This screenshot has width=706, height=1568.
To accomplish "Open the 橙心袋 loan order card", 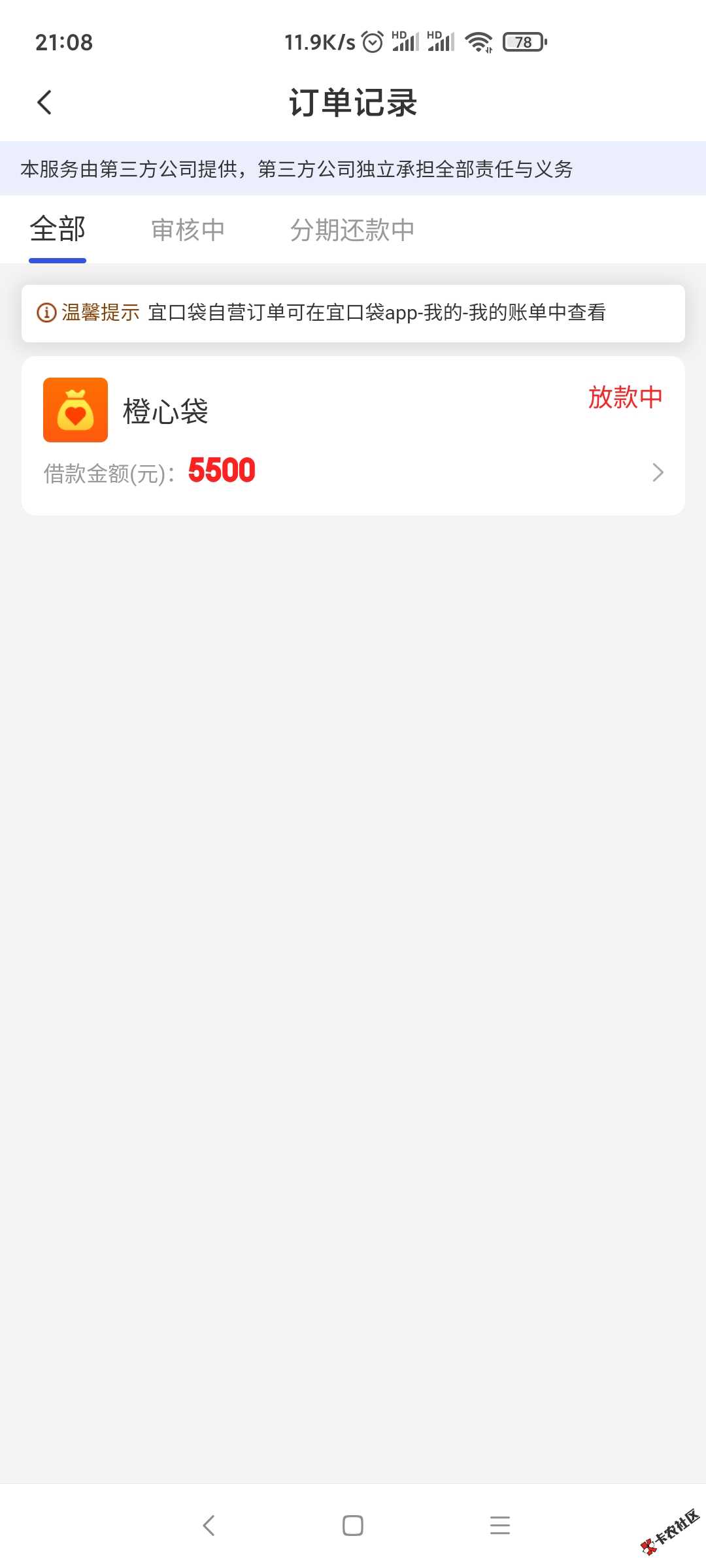I will pos(353,436).
